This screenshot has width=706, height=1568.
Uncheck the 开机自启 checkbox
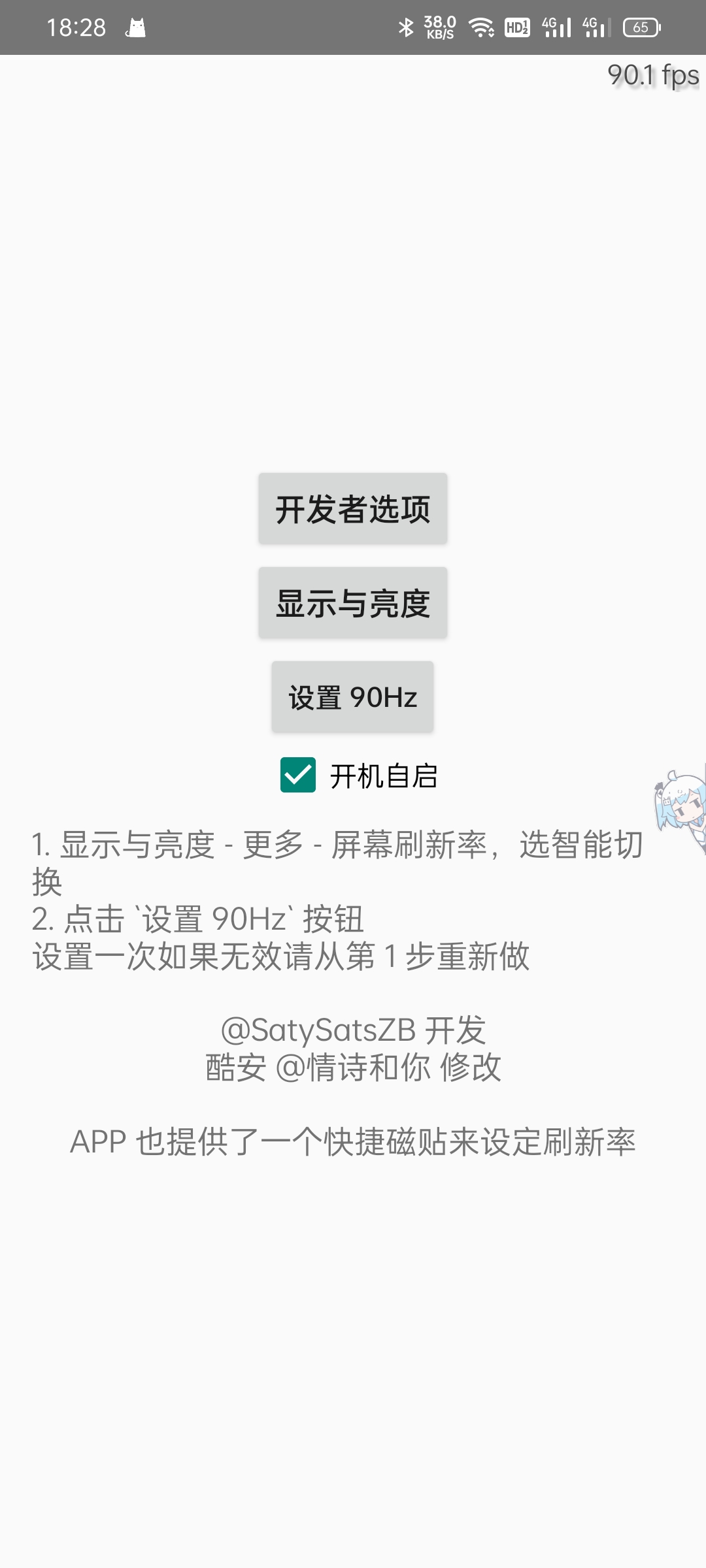pos(299,776)
